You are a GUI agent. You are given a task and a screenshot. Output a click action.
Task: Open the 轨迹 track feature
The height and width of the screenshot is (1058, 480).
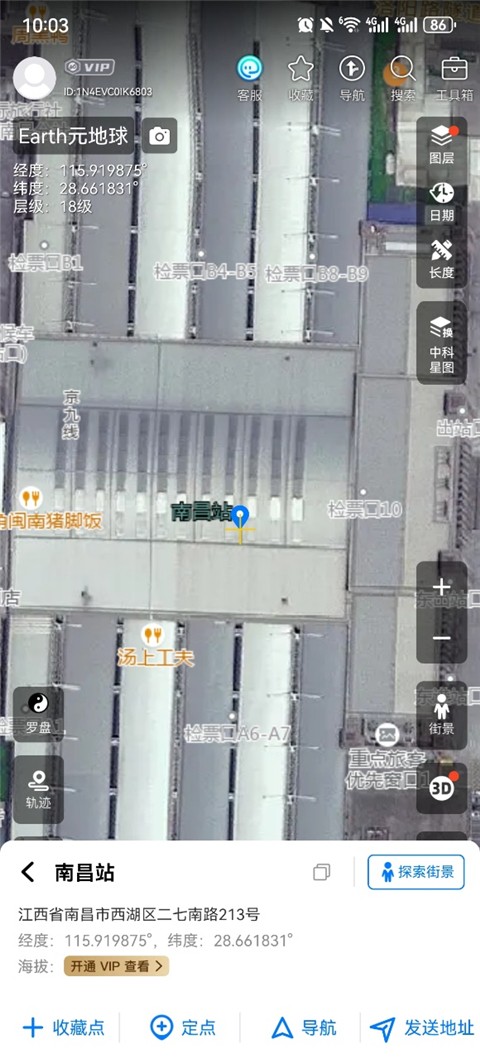pyautogui.click(x=38, y=789)
